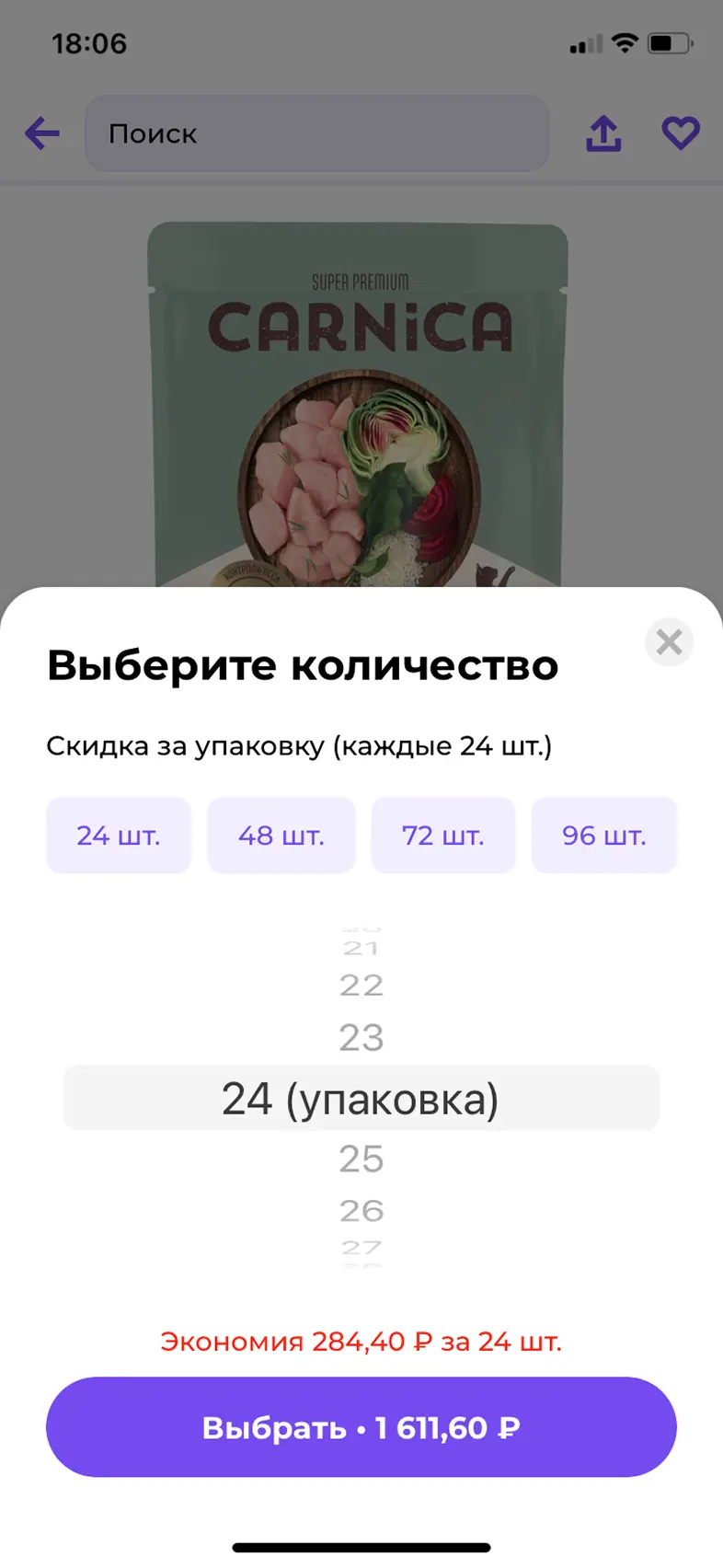Confirm with Выбрать 1 611,60 ₽ button
The image size is (723, 1568).
click(361, 1426)
